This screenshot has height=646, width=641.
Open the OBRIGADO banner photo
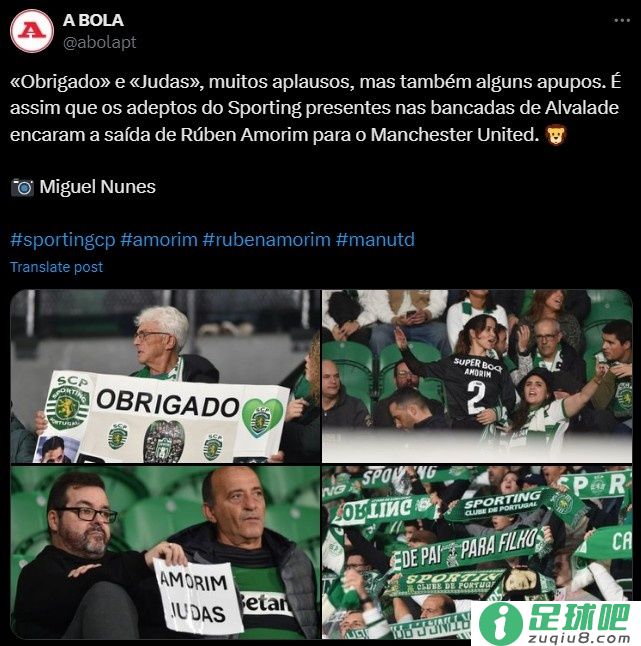165,376
